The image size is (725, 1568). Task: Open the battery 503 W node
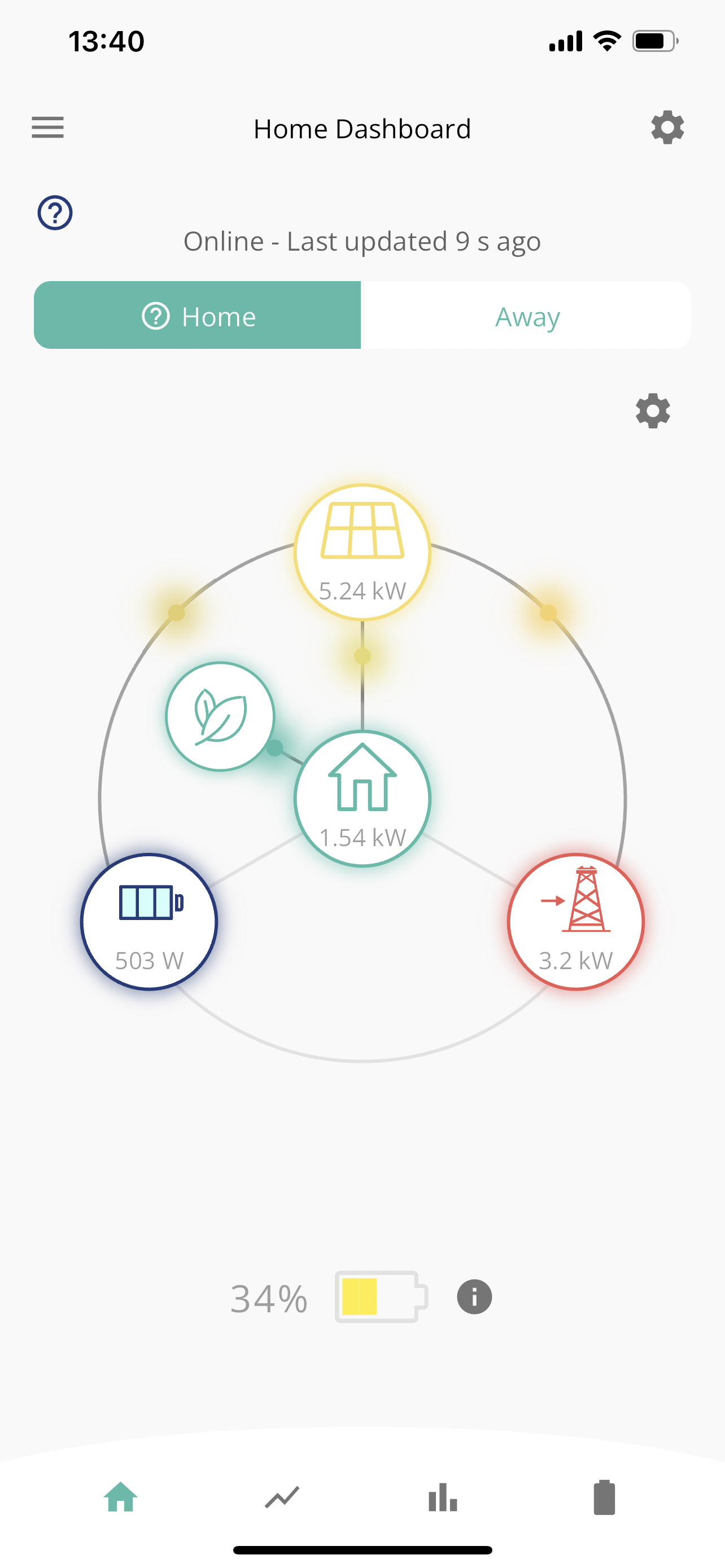point(149,922)
